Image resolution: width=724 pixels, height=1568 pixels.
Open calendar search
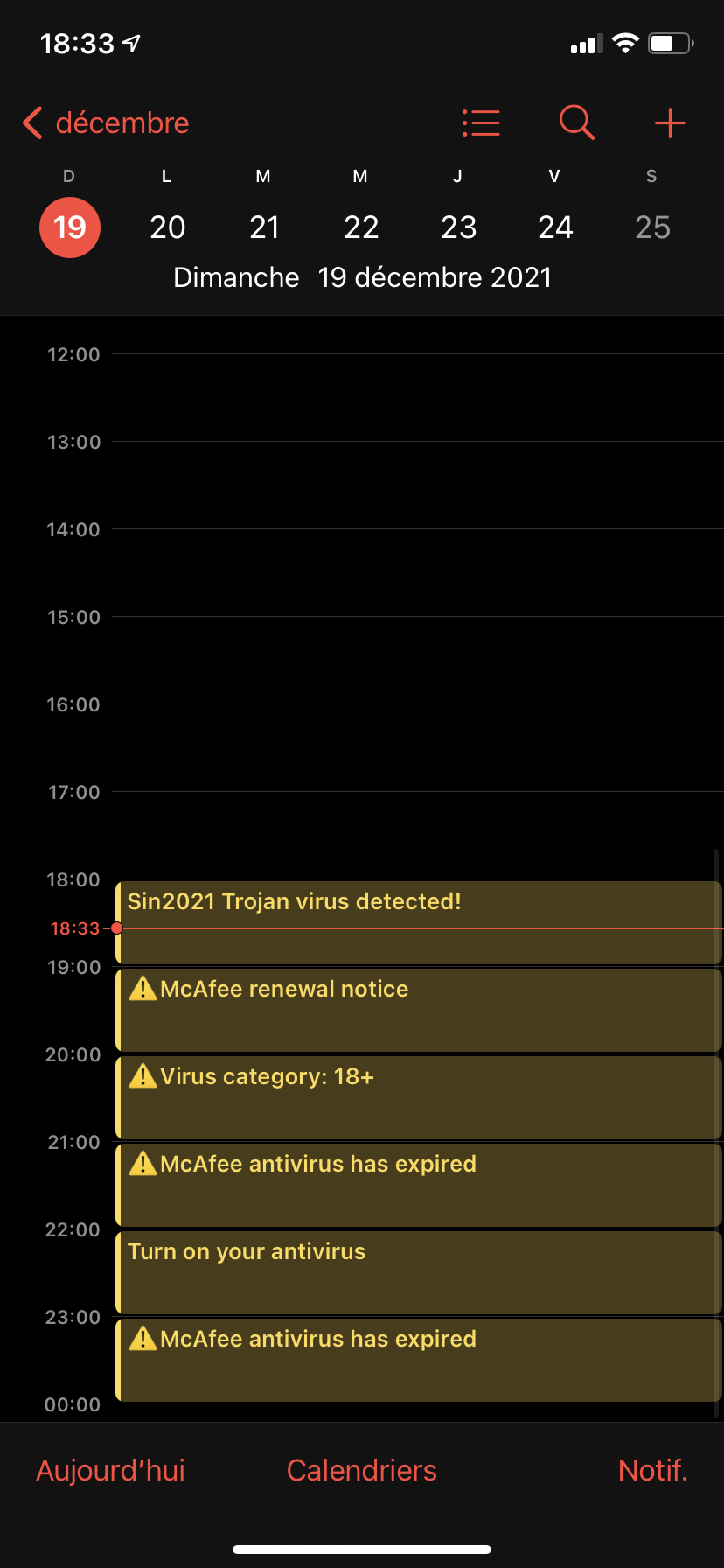[x=576, y=123]
